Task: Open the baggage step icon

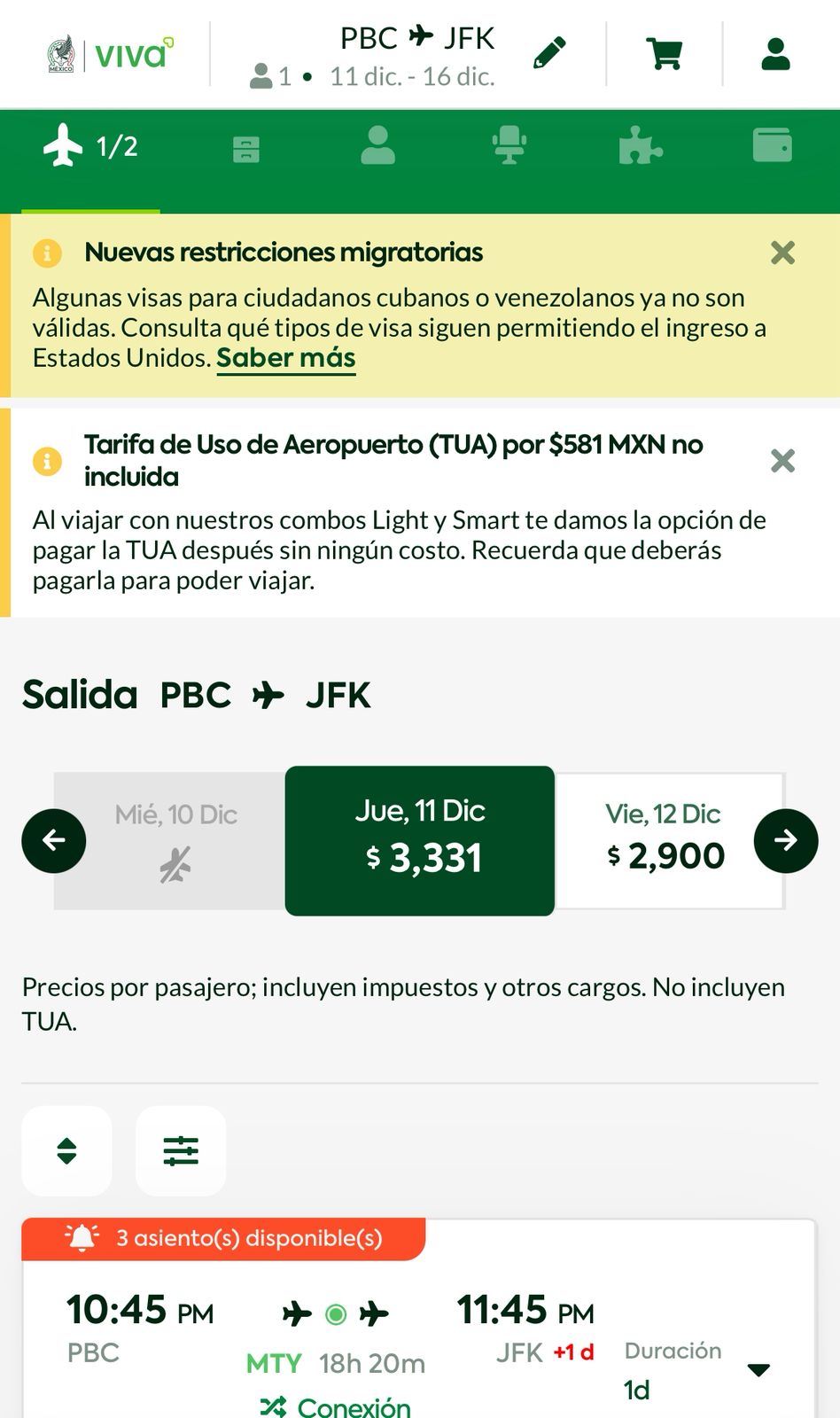Action: 247,146
